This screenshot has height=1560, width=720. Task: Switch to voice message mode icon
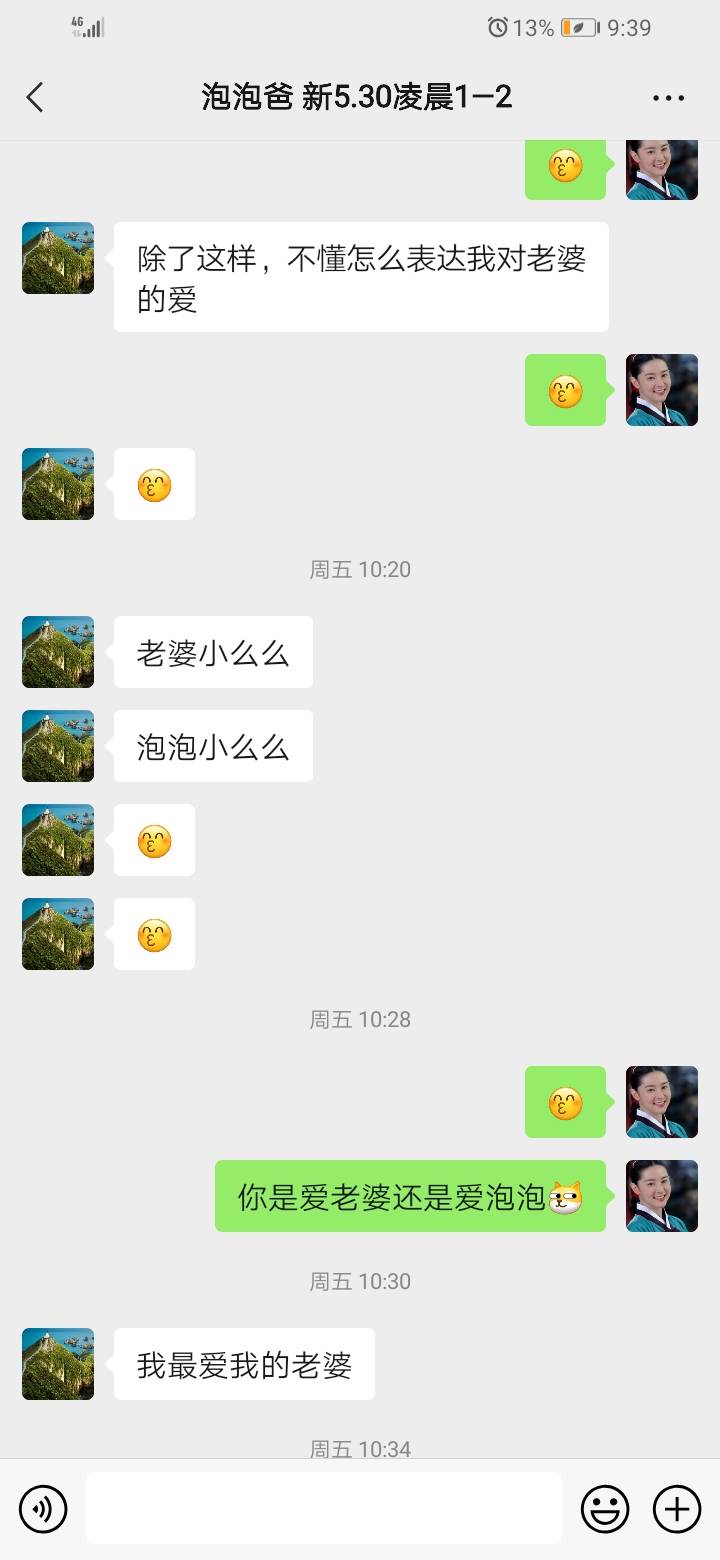click(43, 1508)
